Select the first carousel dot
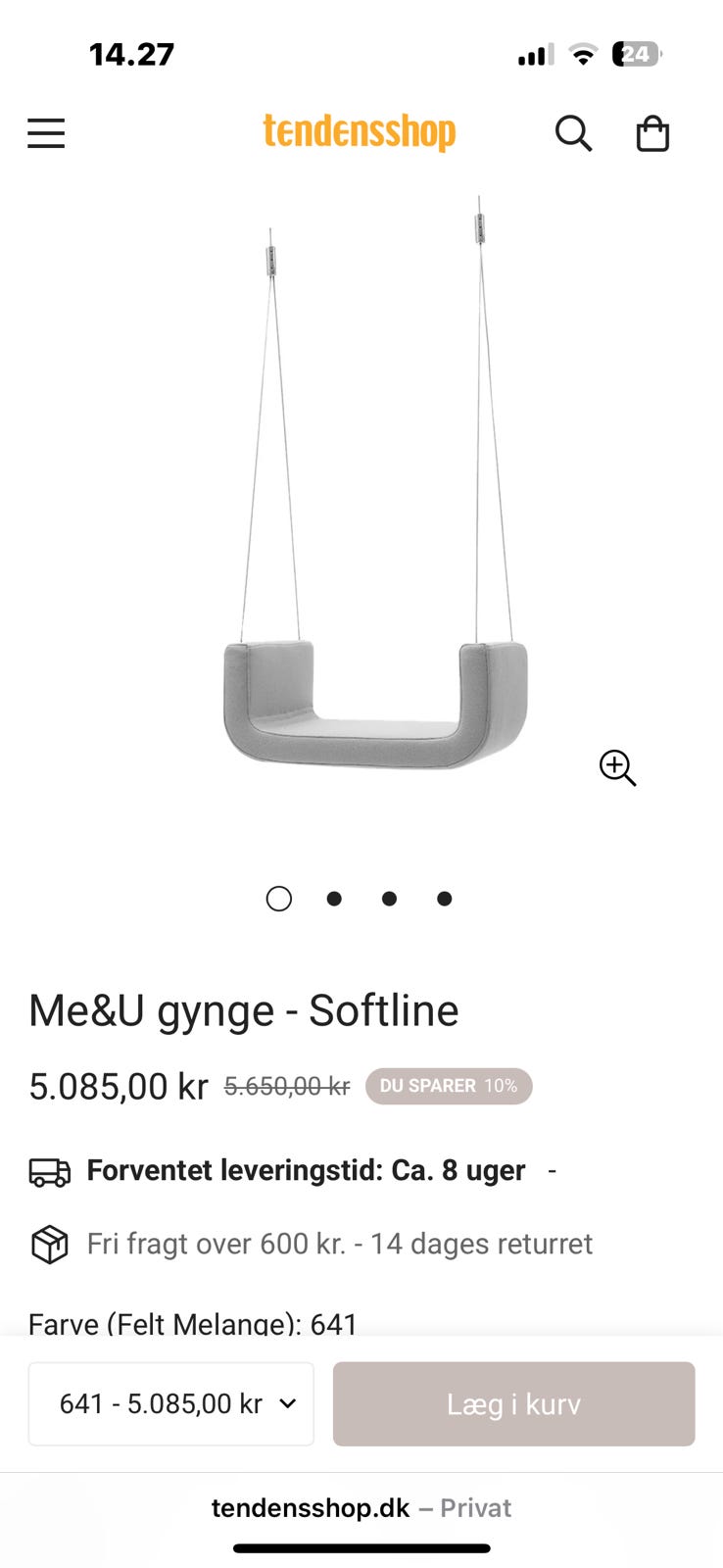 pos(278,899)
